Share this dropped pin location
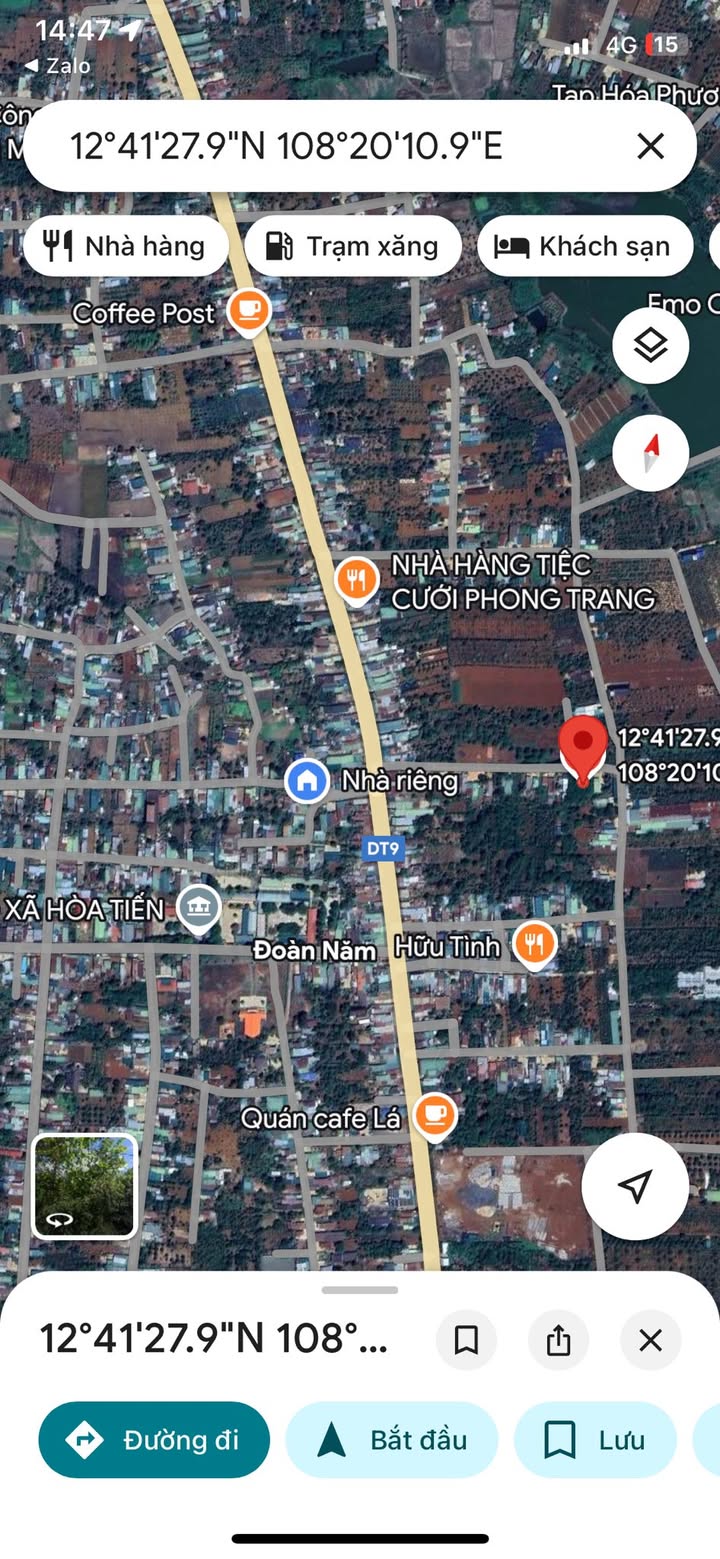Screen dimensions: 720x1559 coord(558,1340)
